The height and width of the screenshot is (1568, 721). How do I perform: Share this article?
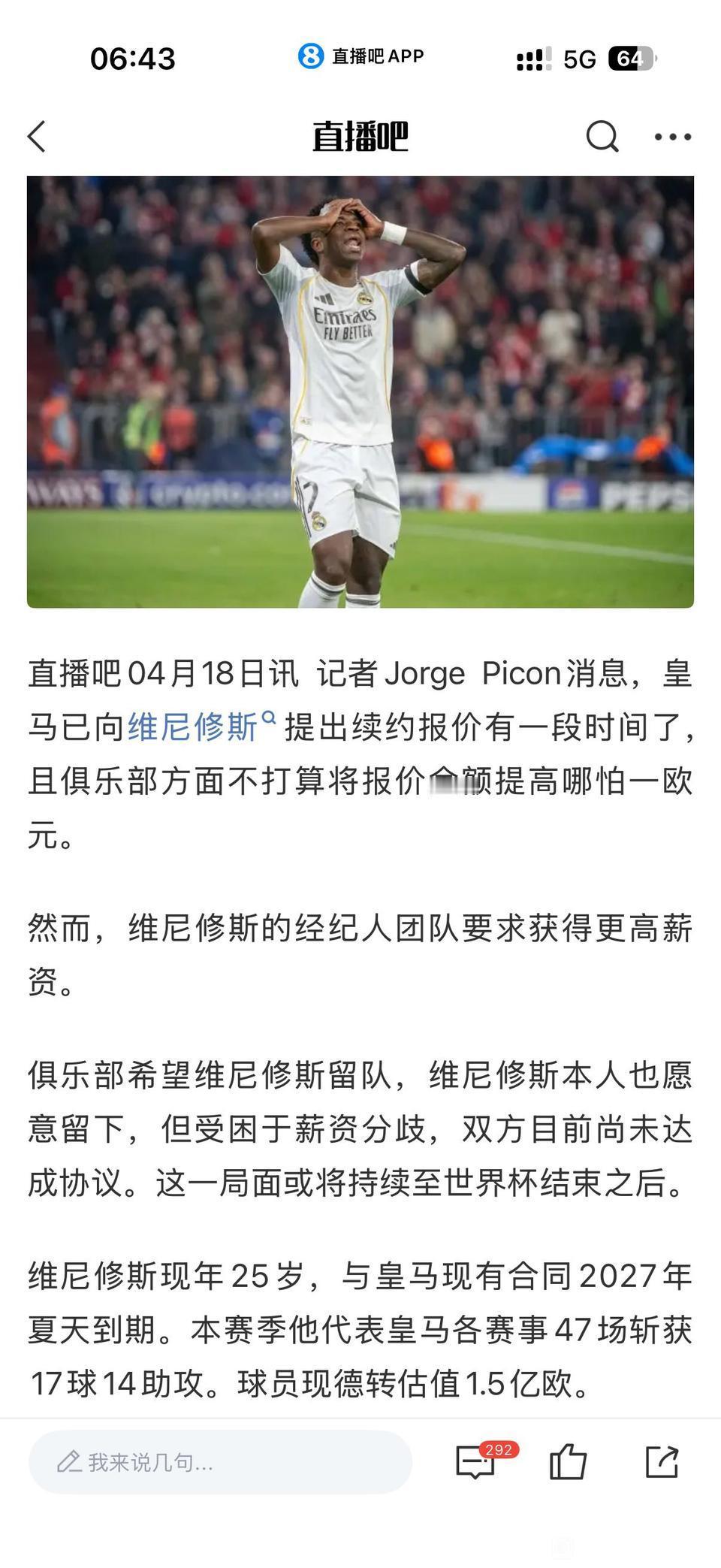pyautogui.click(x=662, y=1461)
